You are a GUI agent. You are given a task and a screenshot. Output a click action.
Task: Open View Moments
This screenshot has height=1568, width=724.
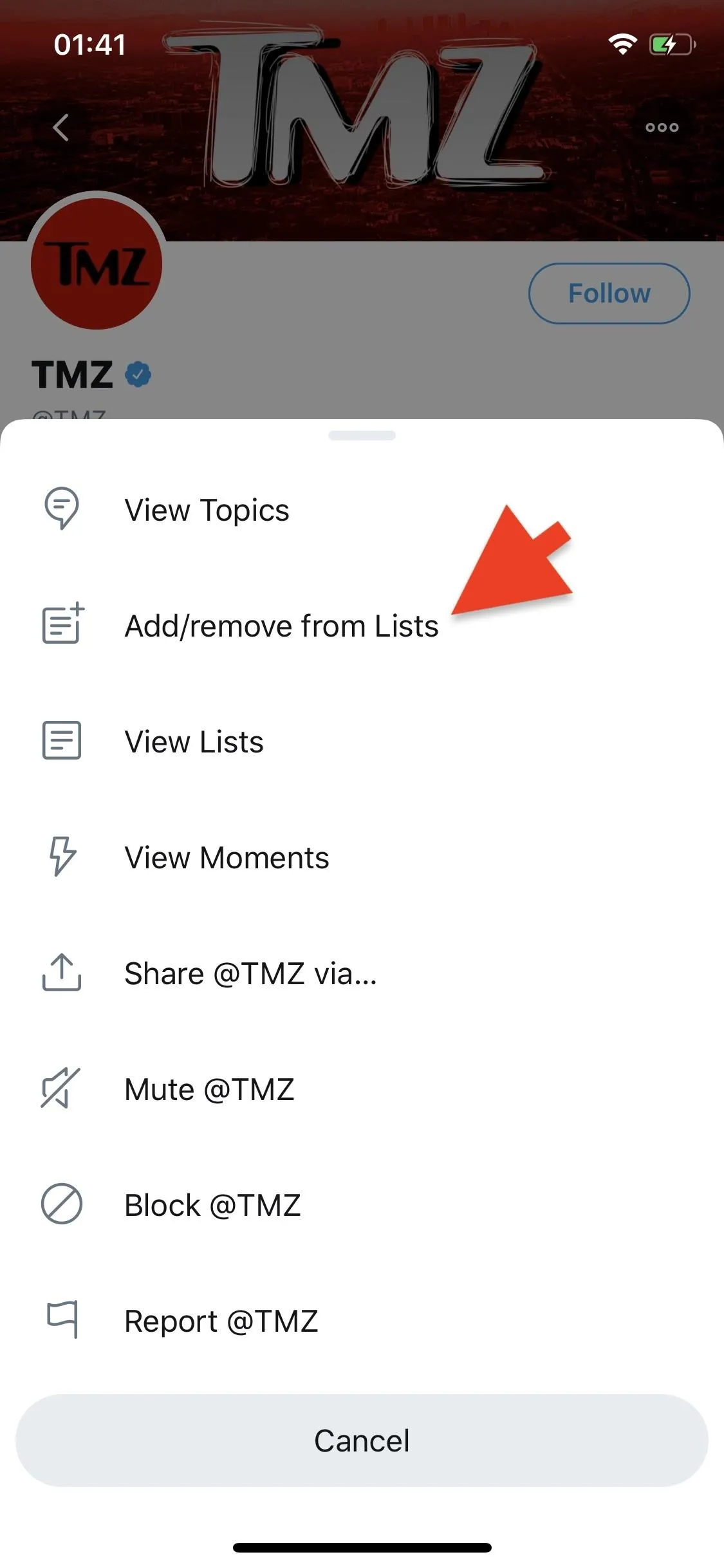tap(362, 857)
